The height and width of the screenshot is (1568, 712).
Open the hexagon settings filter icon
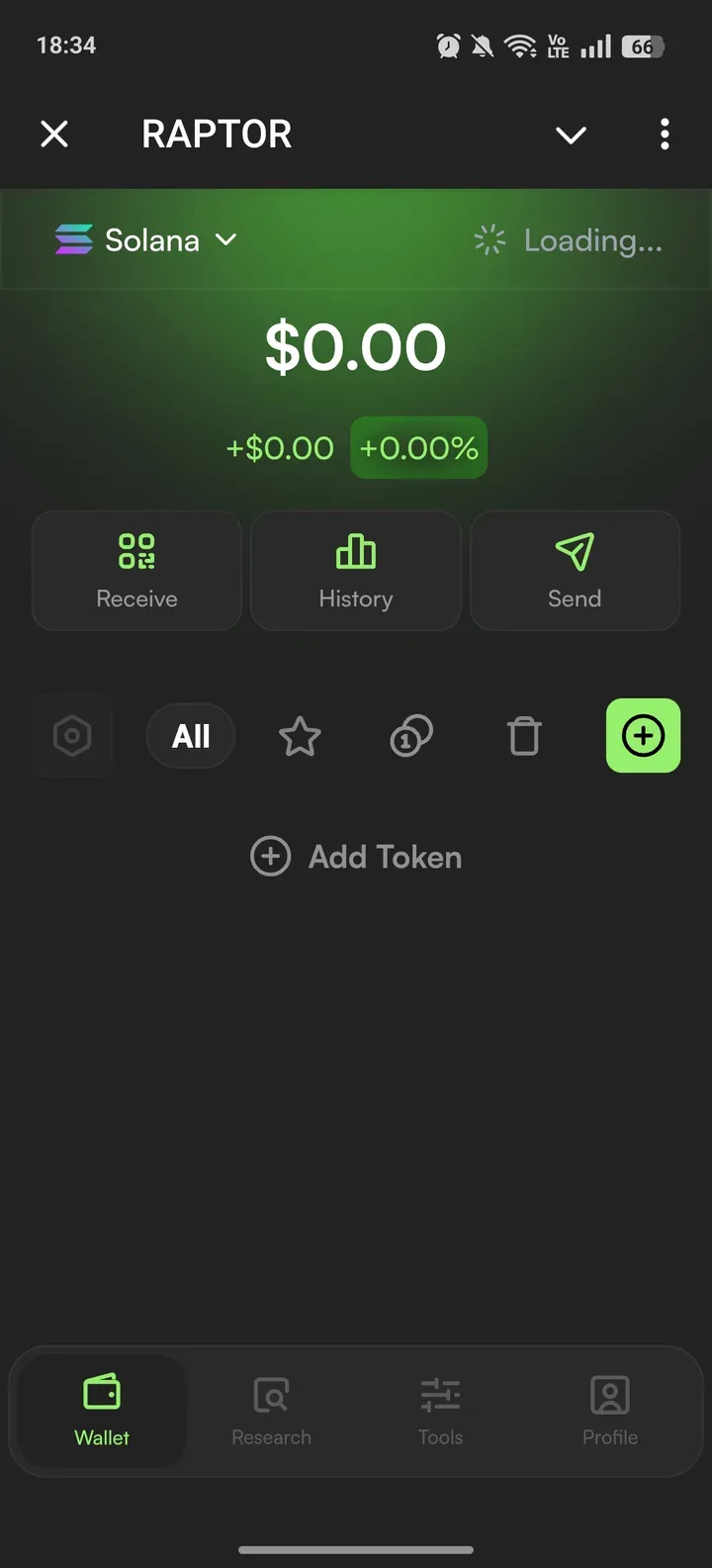(x=72, y=736)
